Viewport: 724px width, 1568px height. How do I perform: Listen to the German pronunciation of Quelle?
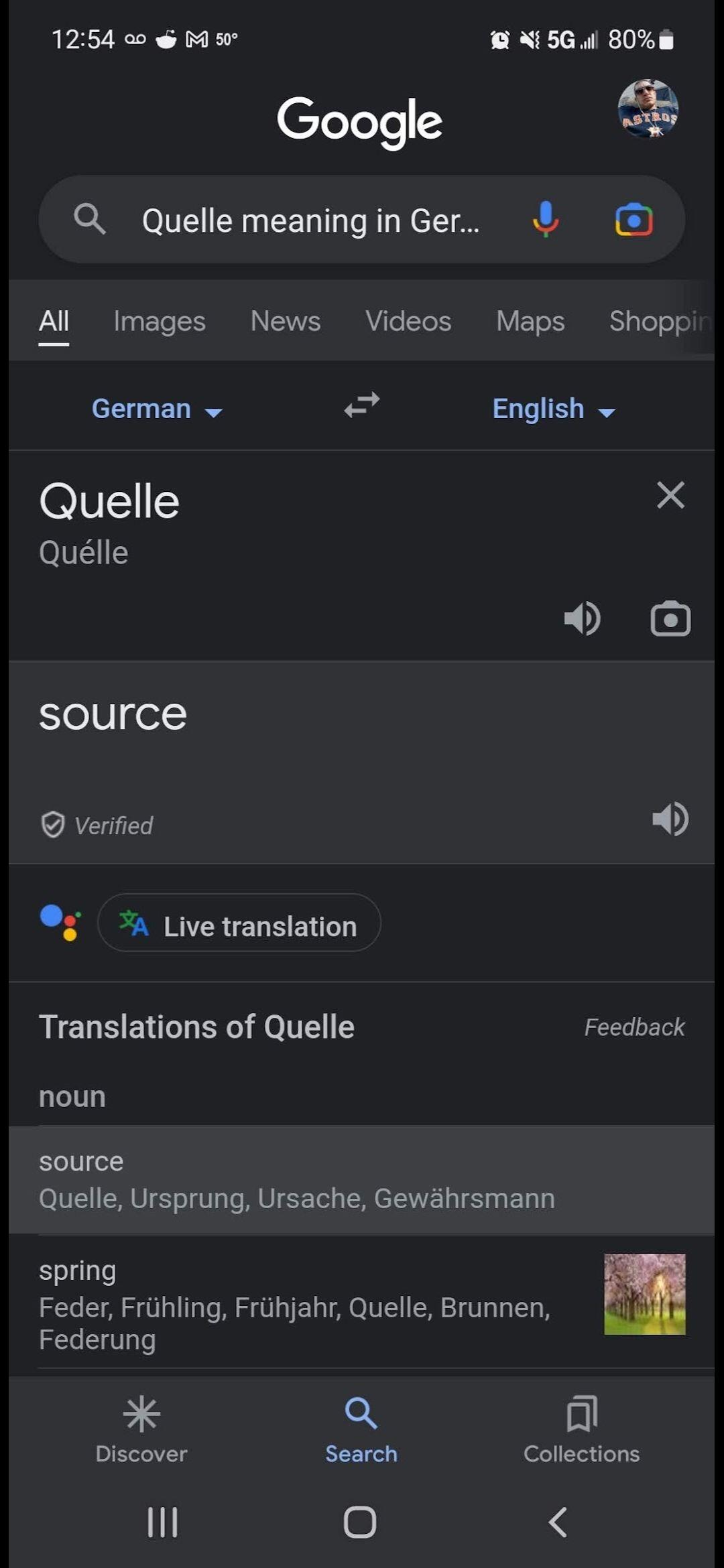(x=582, y=618)
